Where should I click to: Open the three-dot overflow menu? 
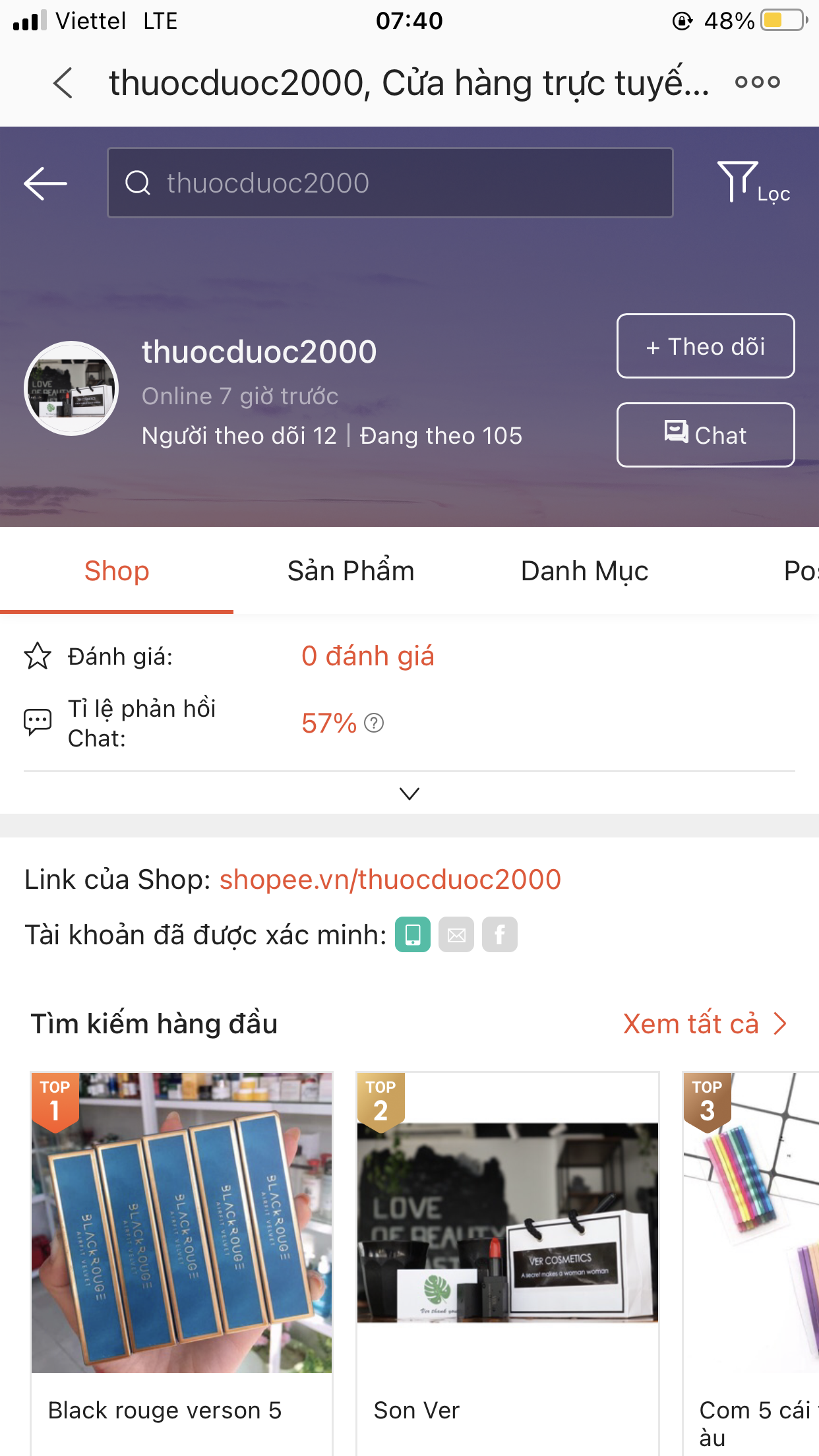coord(757,82)
